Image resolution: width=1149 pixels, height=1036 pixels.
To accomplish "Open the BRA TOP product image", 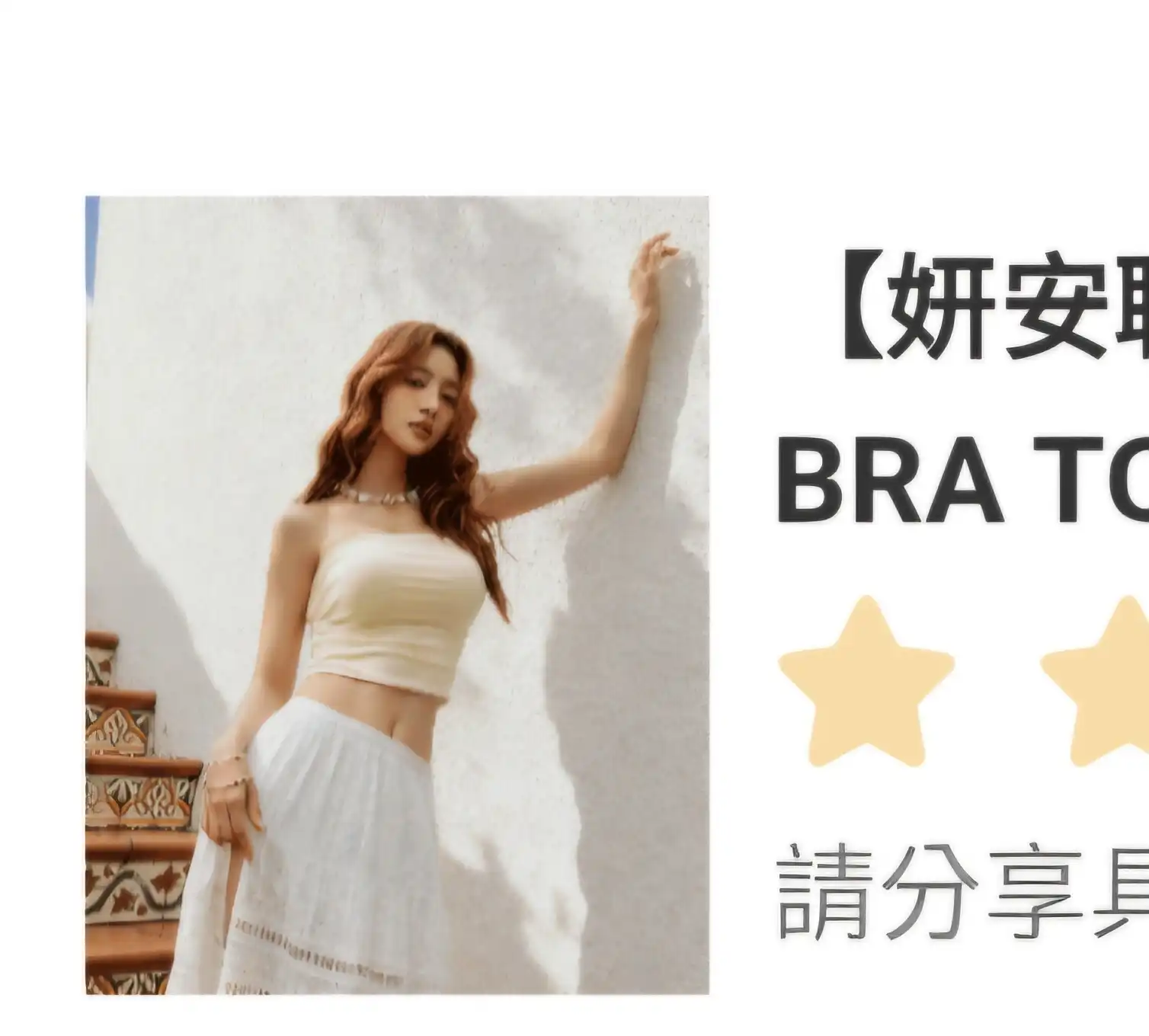I will click(x=397, y=595).
